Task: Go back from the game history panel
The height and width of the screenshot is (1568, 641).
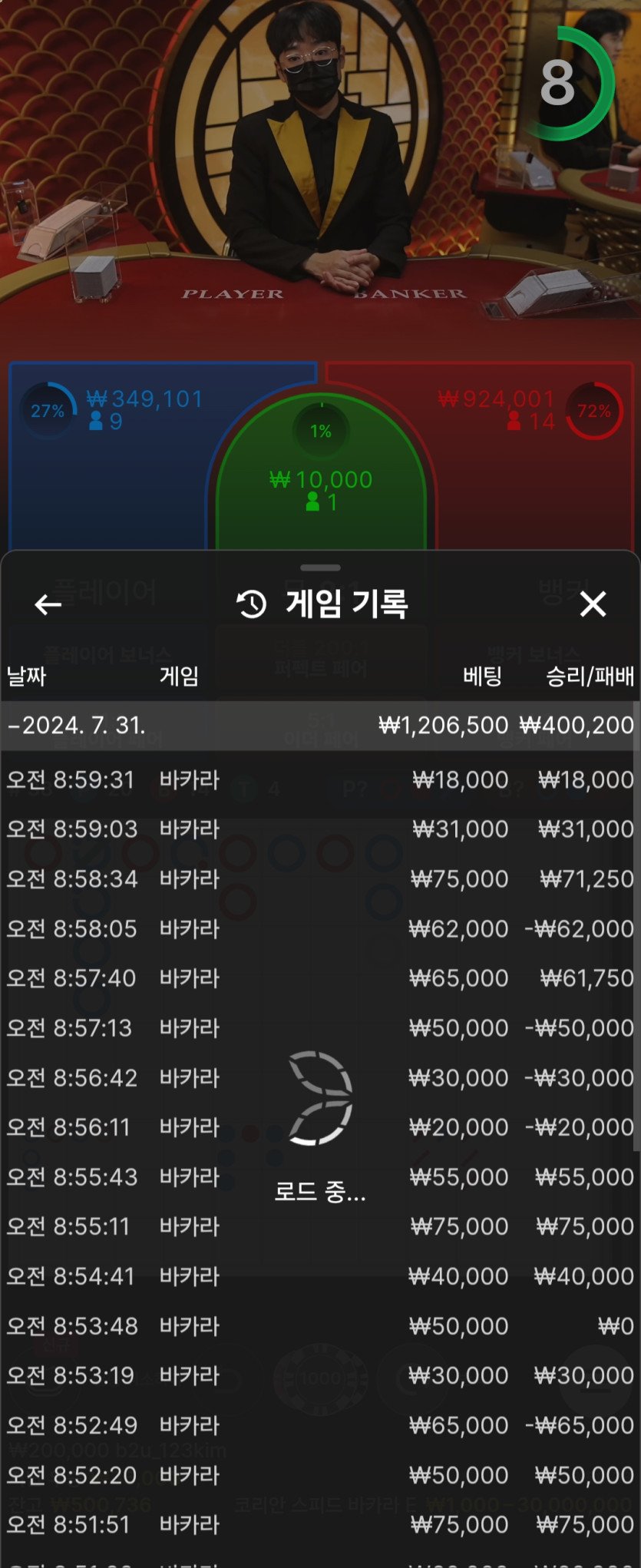Action: click(x=48, y=605)
